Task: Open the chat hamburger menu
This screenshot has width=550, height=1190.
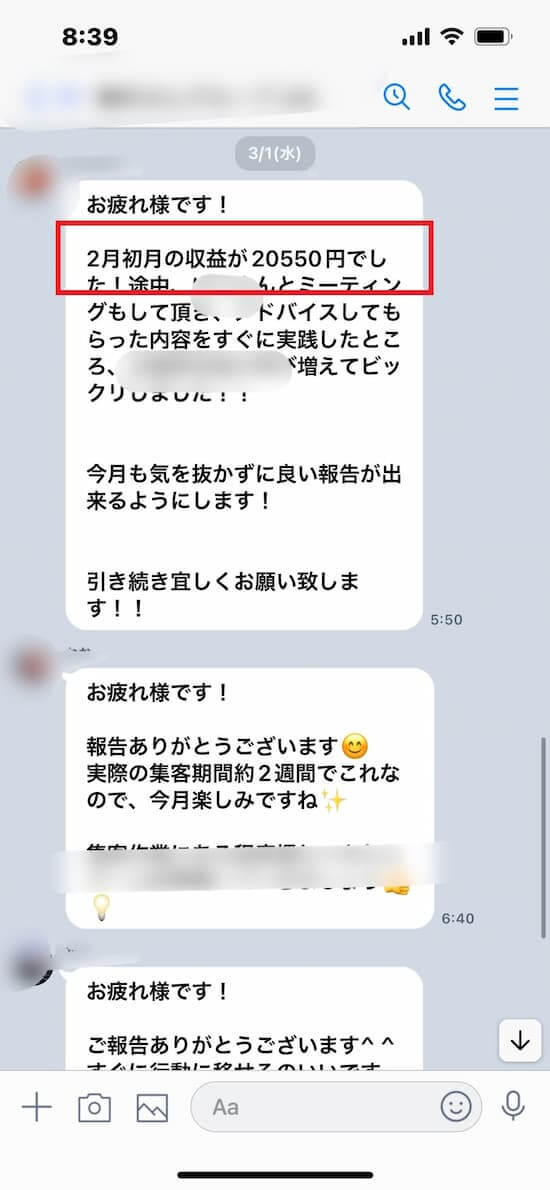Action: pyautogui.click(x=507, y=98)
